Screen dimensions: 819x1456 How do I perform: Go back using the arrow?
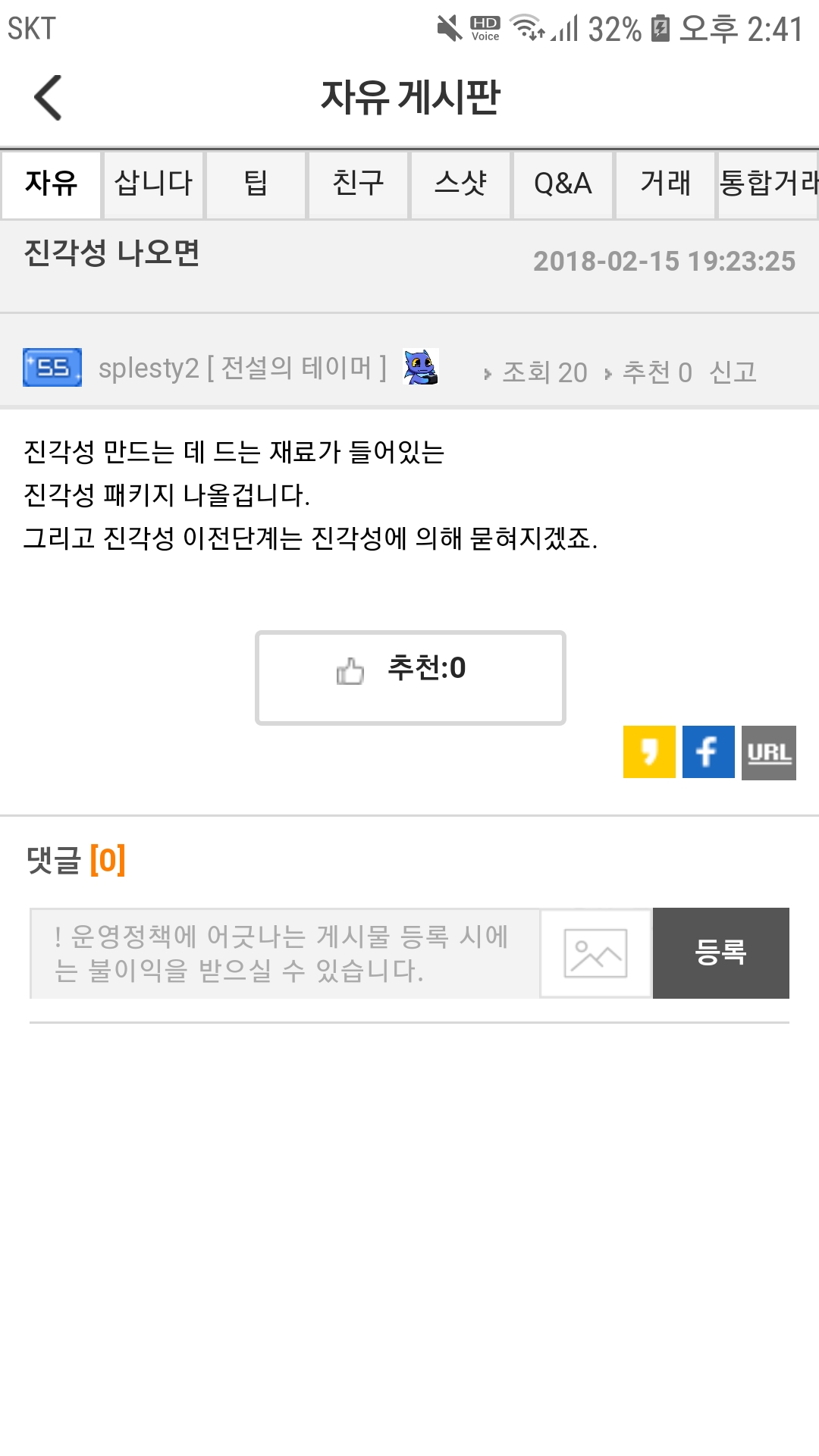(48, 98)
